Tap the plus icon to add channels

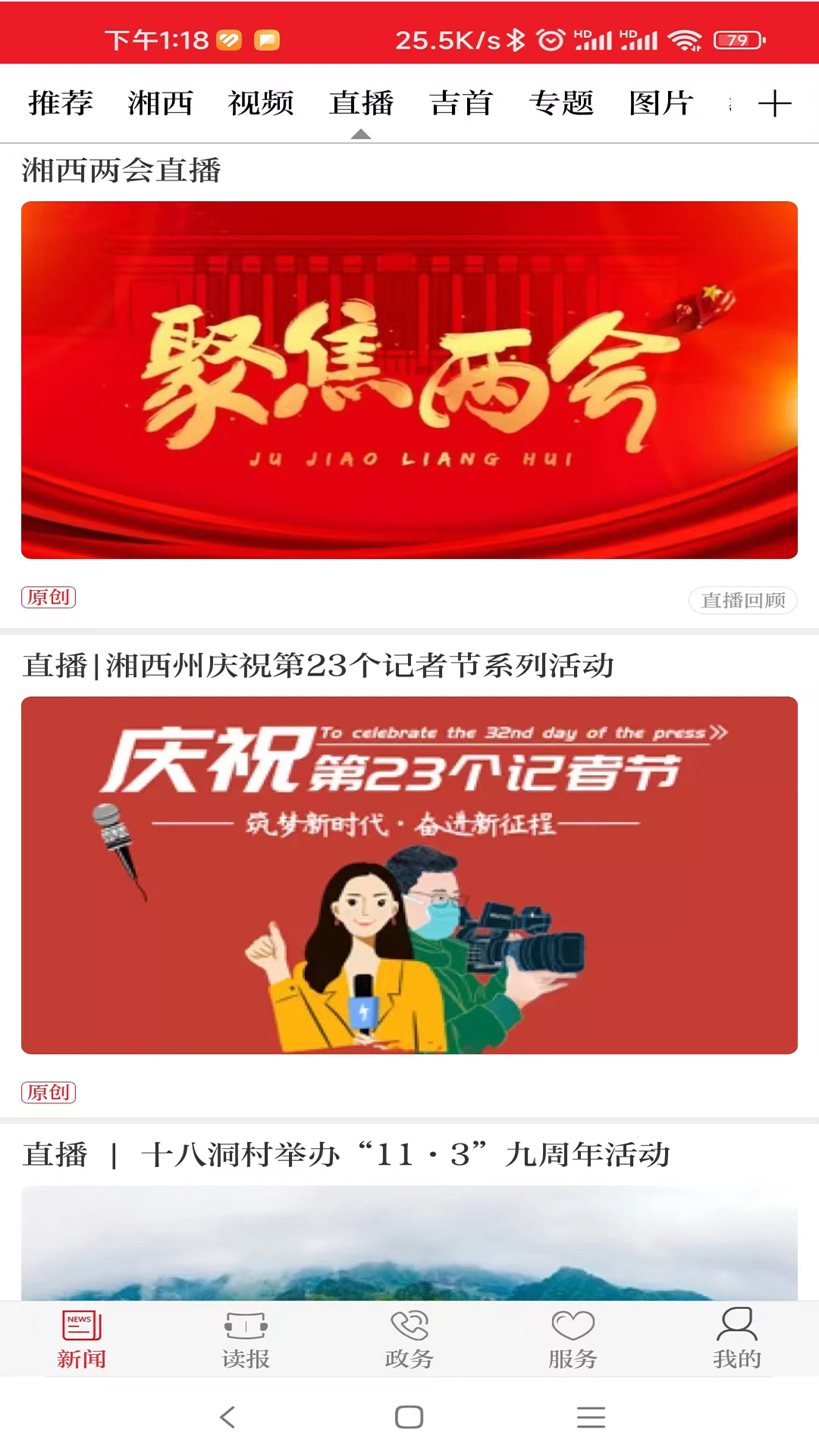pyautogui.click(x=775, y=103)
